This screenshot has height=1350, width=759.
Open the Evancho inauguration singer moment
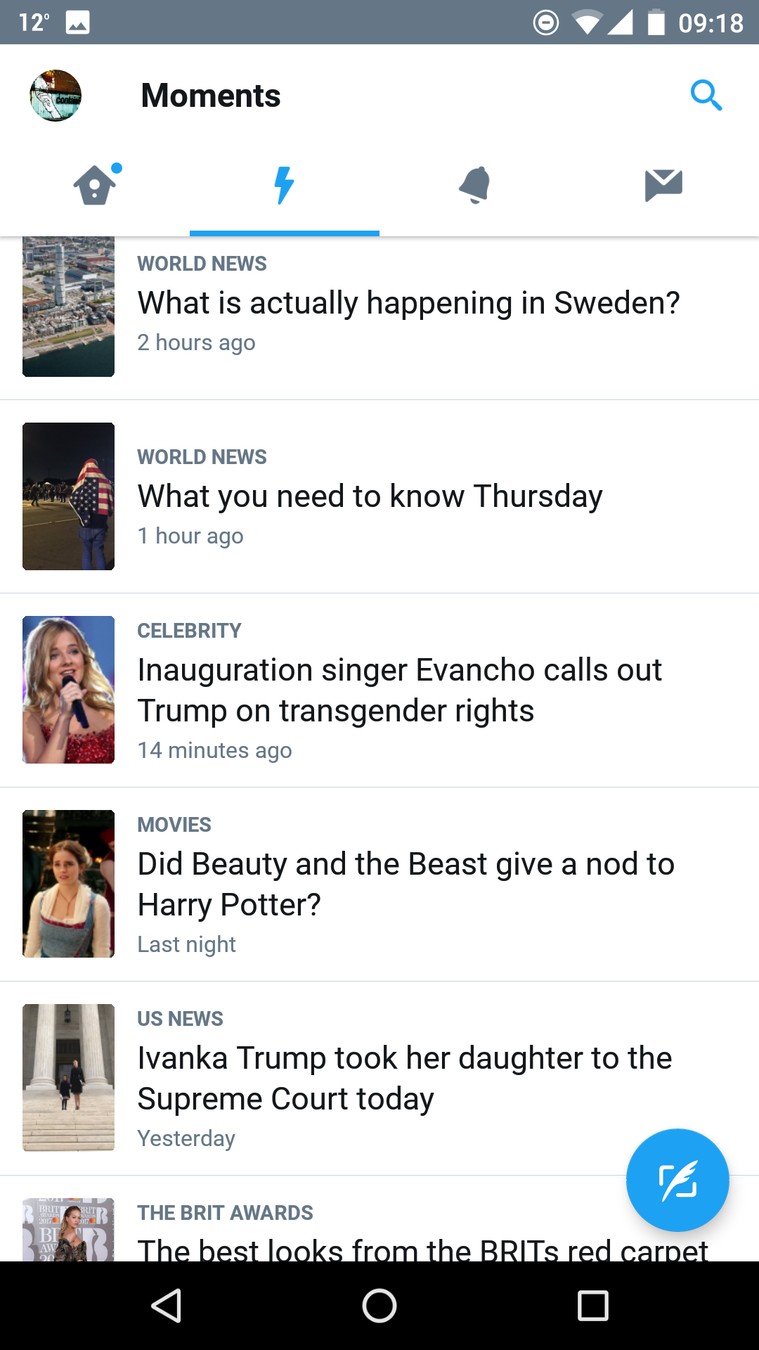(x=400, y=690)
